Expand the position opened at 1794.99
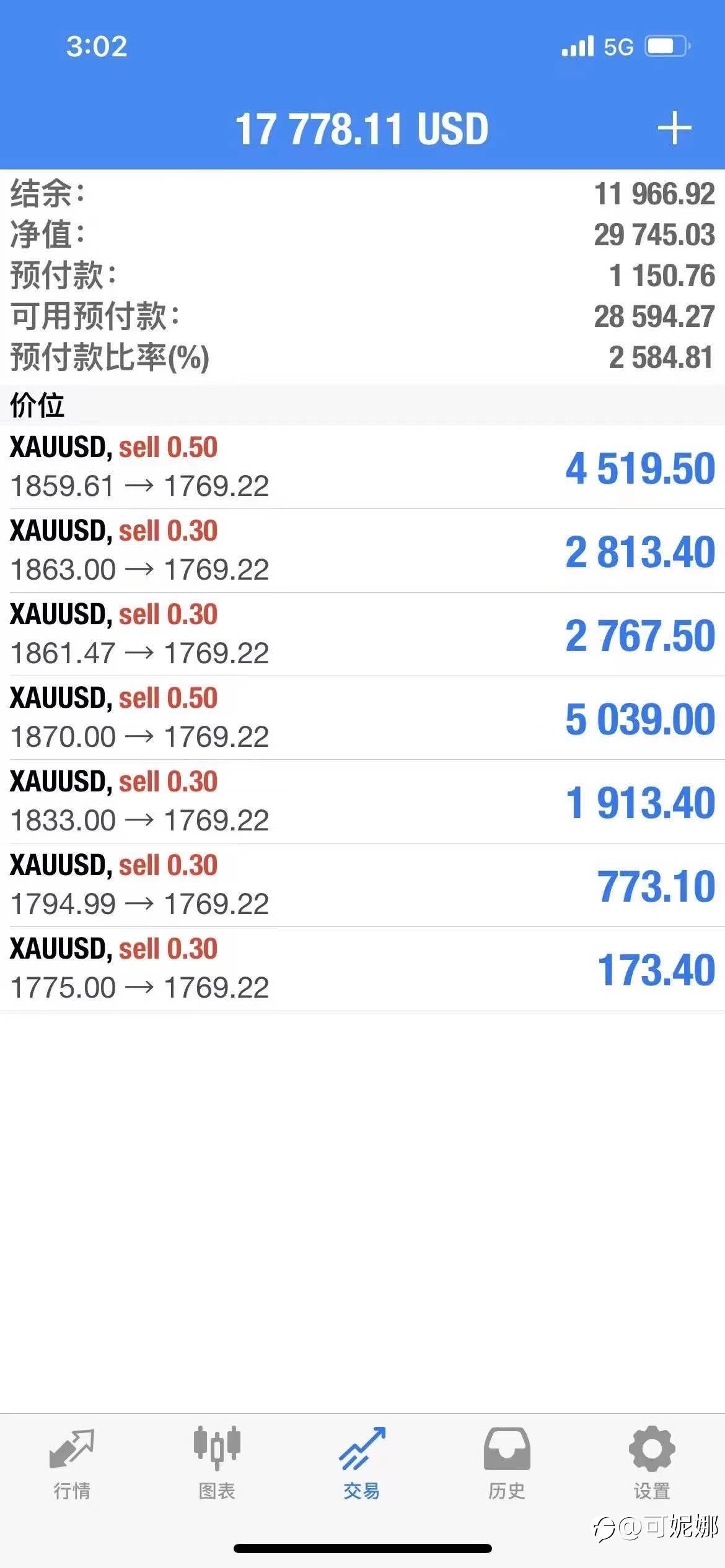 [362, 885]
